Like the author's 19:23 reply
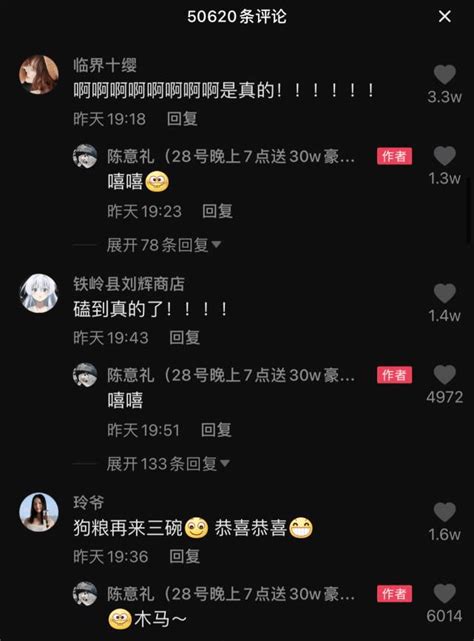This screenshot has width=474, height=641. click(445, 156)
